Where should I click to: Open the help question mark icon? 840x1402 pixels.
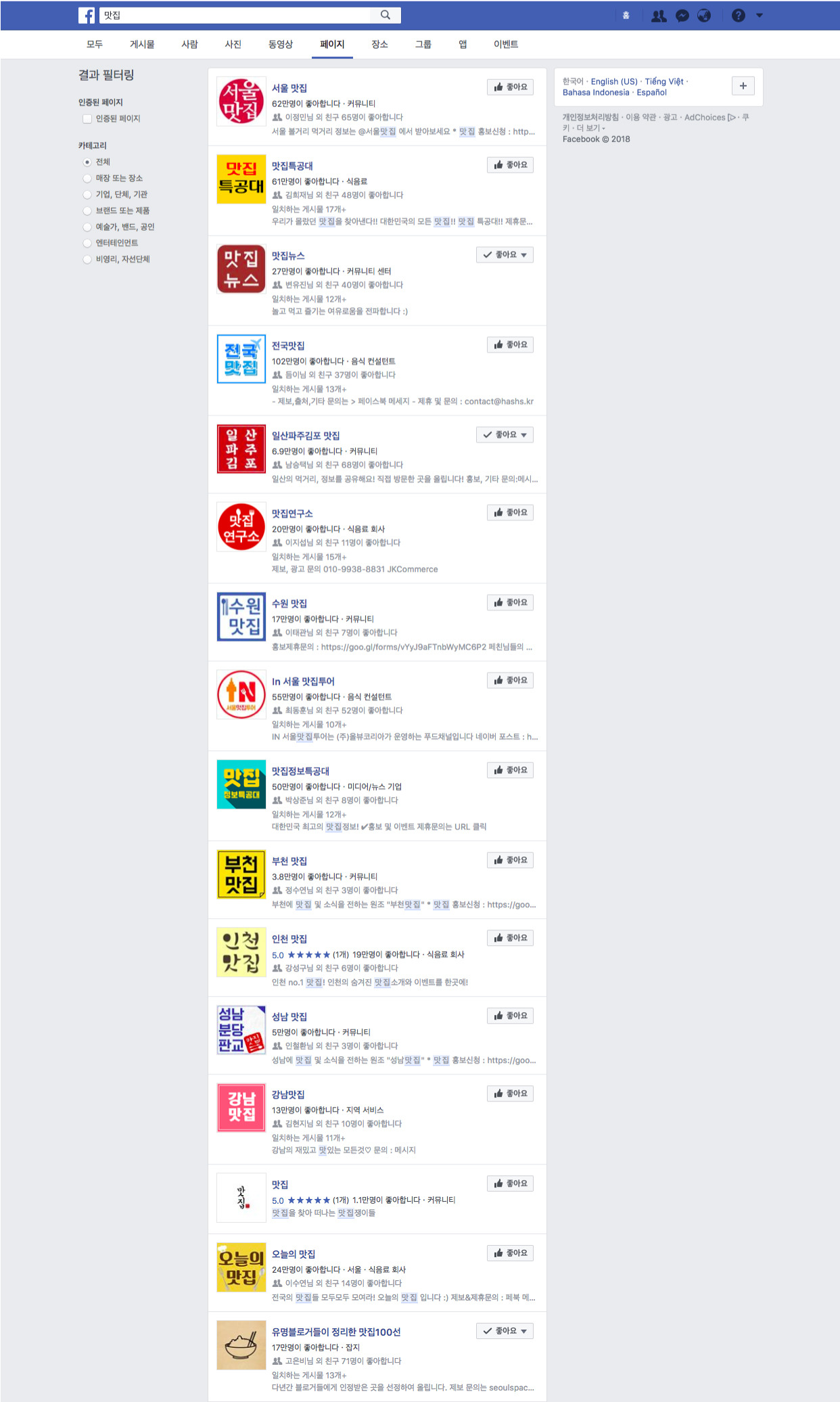739,16
